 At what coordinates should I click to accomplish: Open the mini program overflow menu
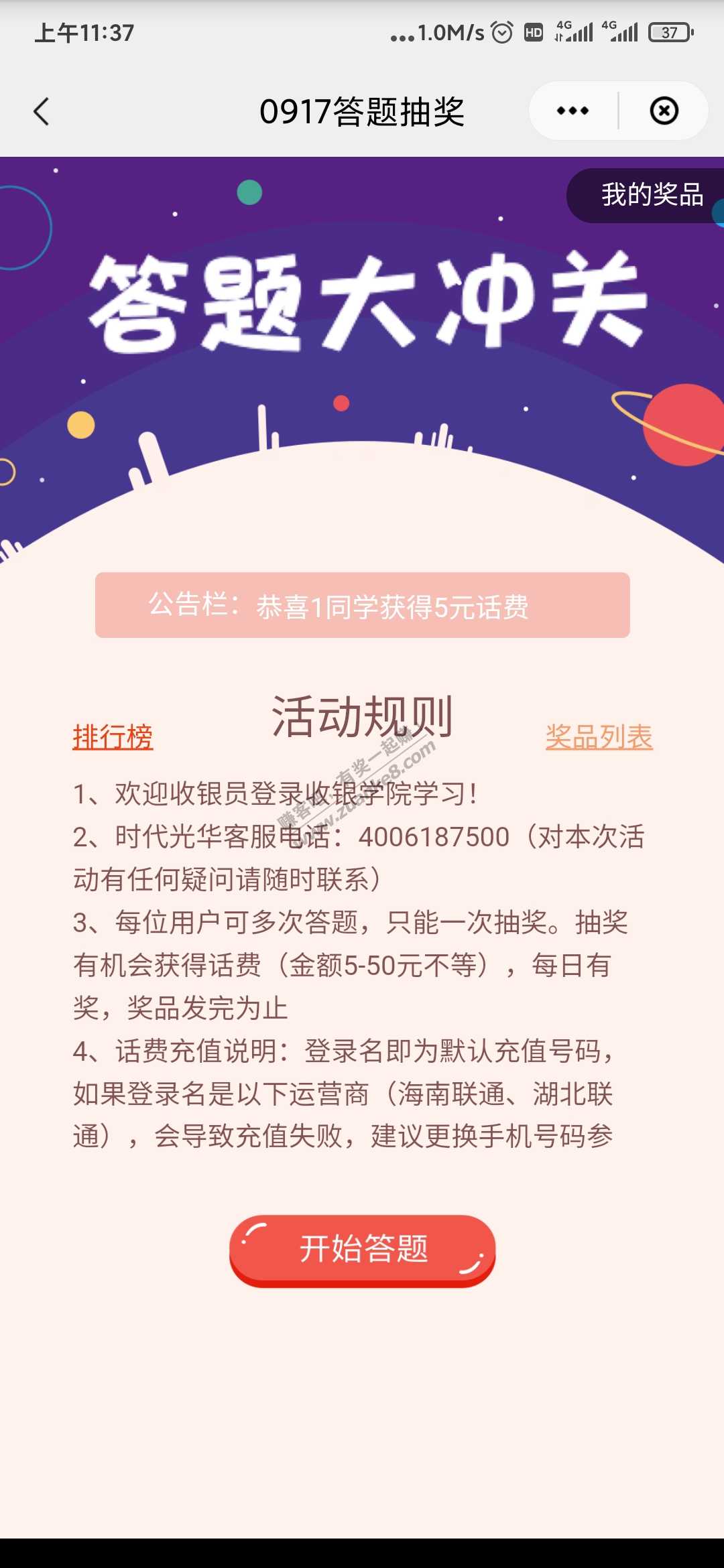(x=572, y=111)
